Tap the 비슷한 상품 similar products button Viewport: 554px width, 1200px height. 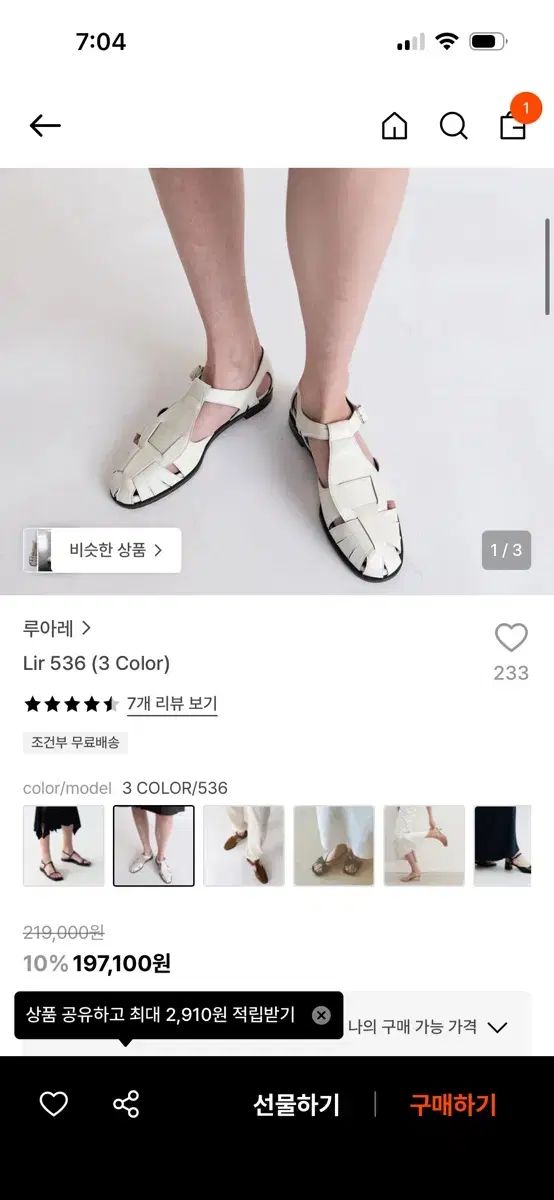click(102, 550)
